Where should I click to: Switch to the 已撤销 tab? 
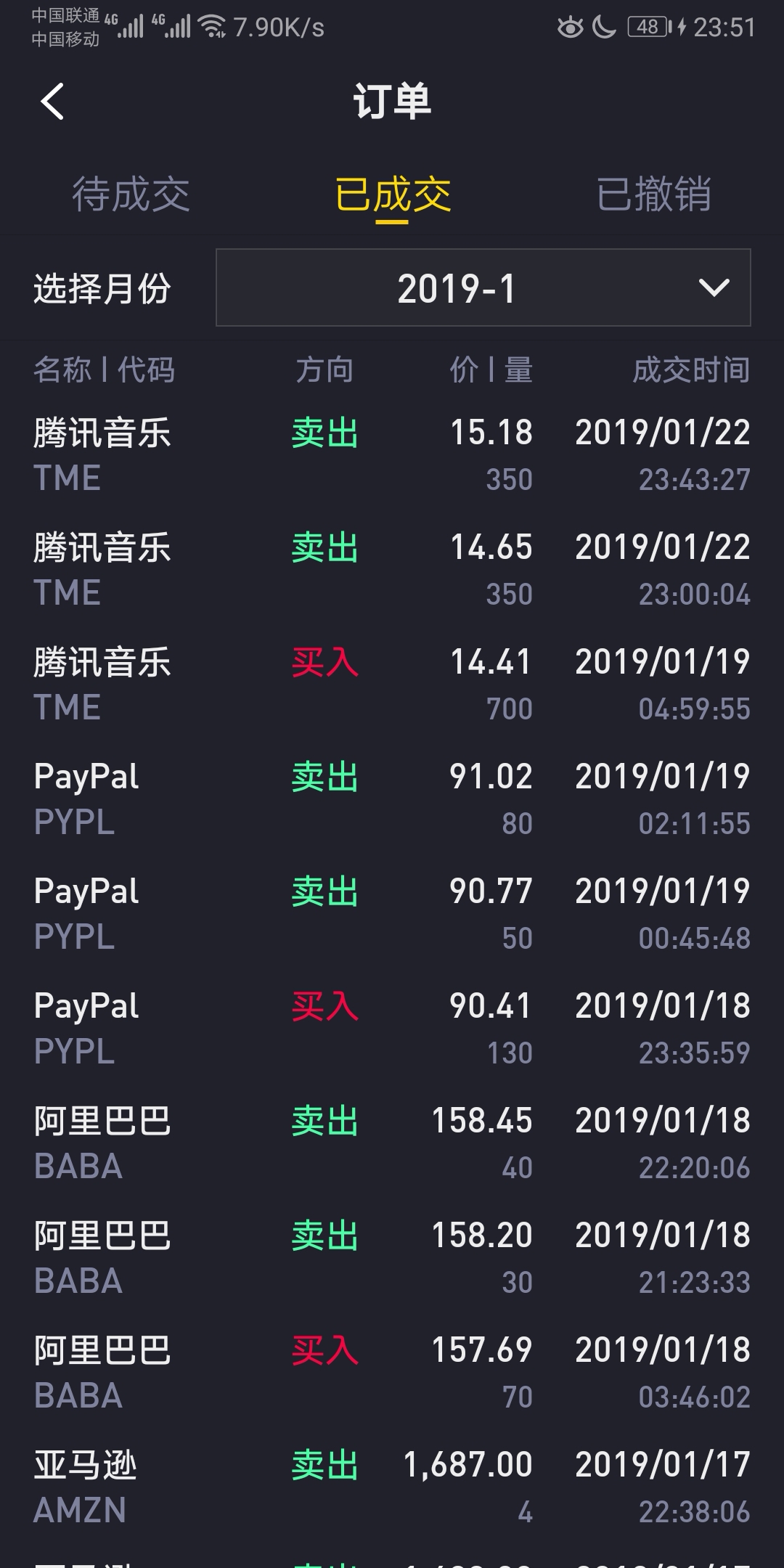click(x=653, y=194)
